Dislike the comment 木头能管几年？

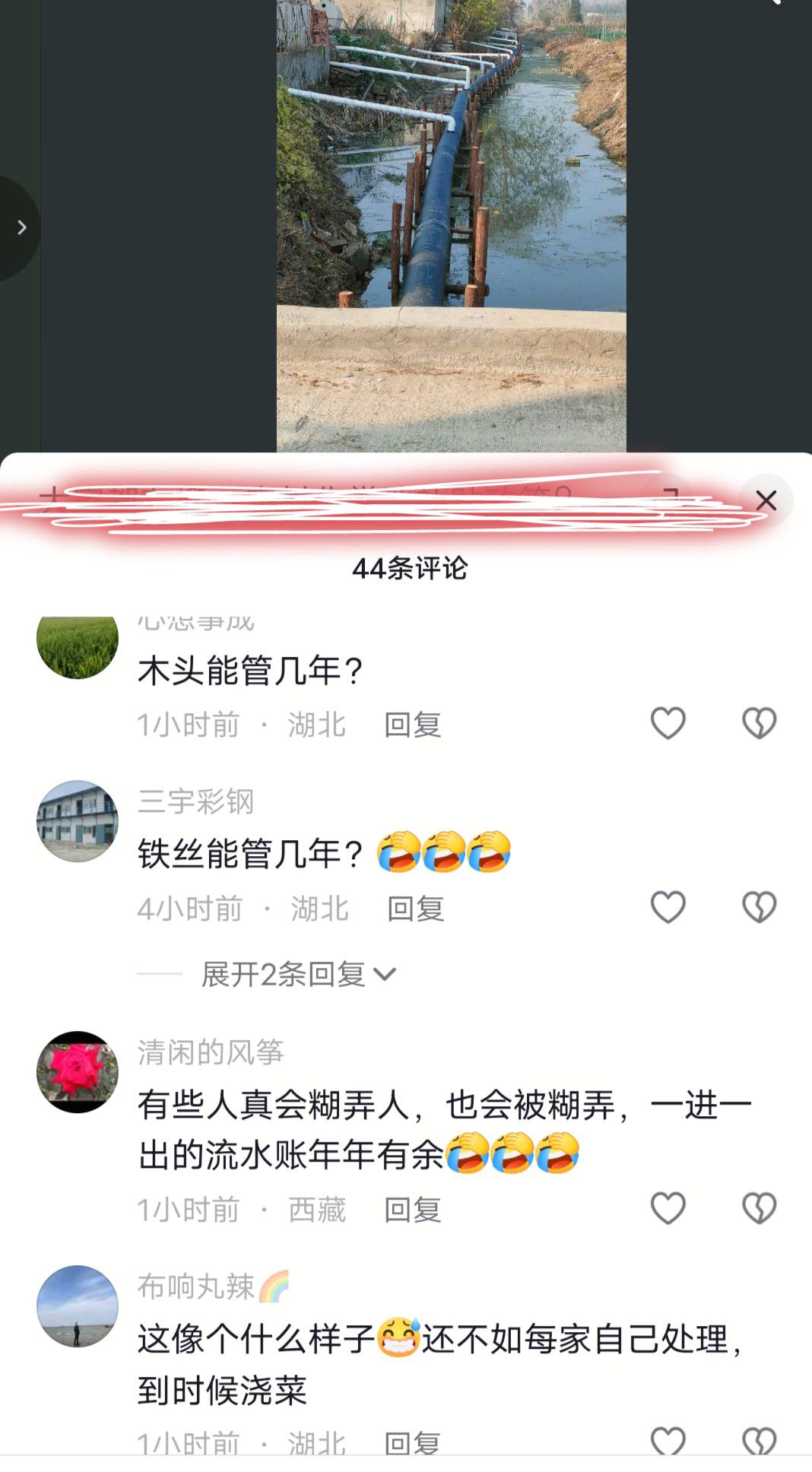[x=759, y=723]
